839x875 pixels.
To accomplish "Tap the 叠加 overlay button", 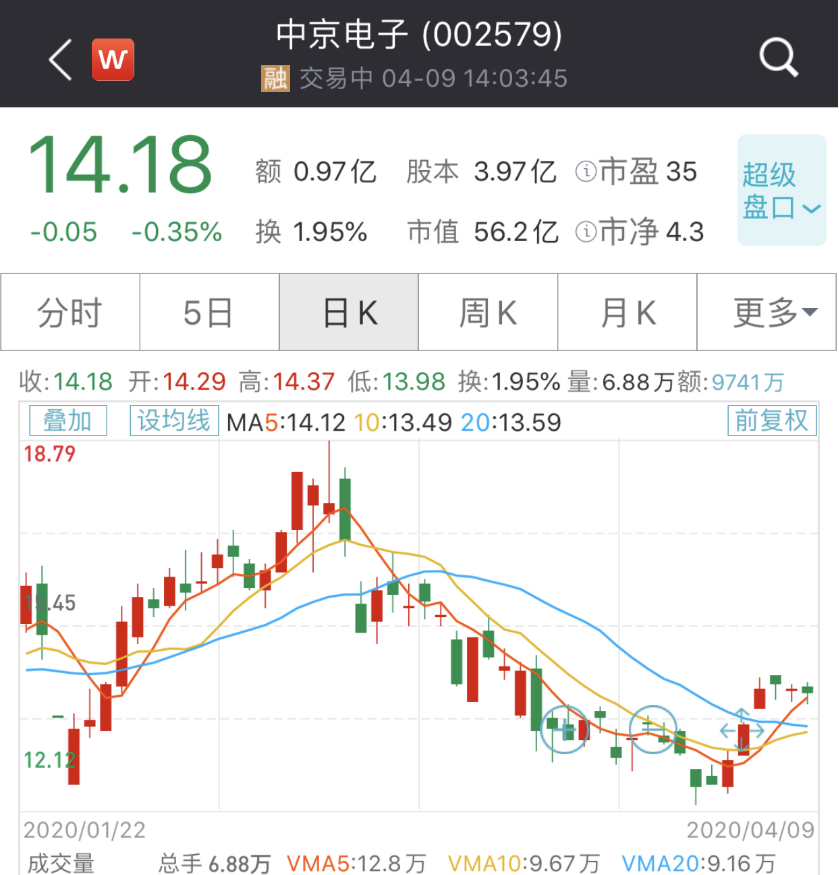I will click(x=68, y=421).
